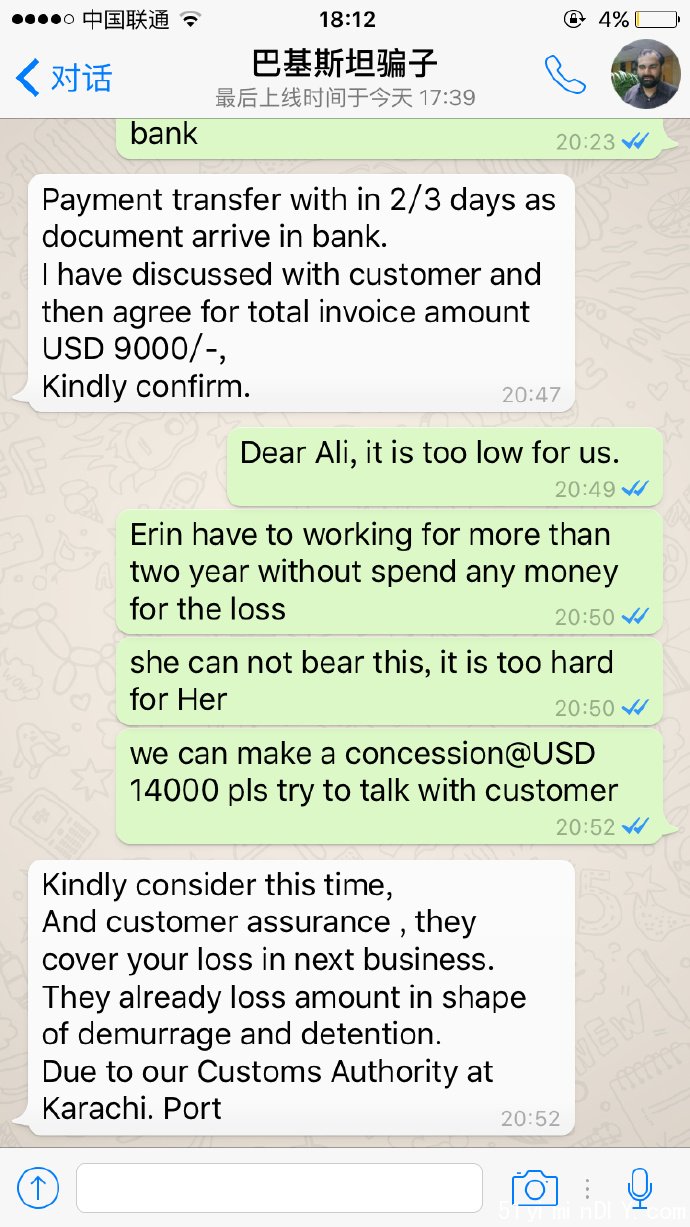Go back to the 对话 chat list
690x1227 pixels.
tap(64, 77)
